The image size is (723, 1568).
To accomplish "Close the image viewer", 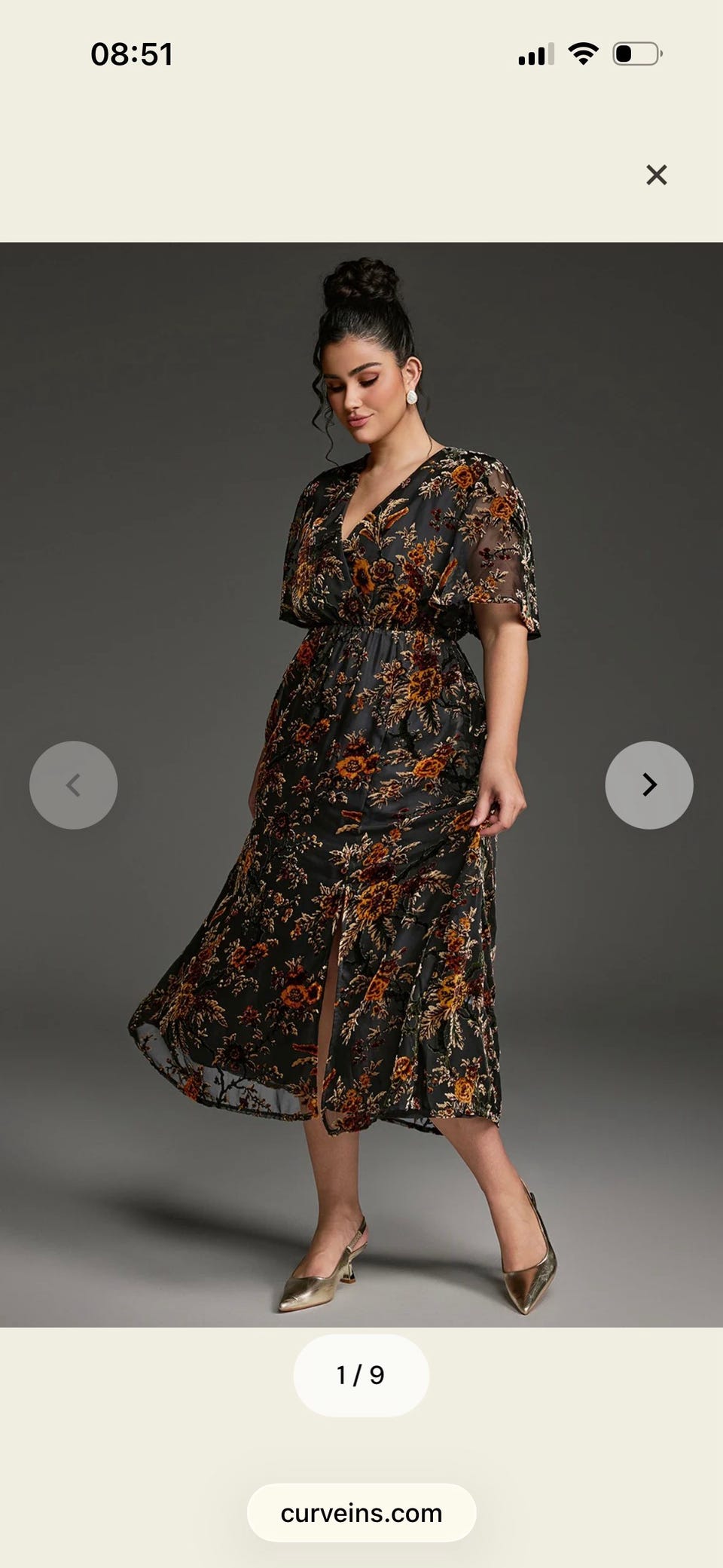I will click(x=657, y=175).
